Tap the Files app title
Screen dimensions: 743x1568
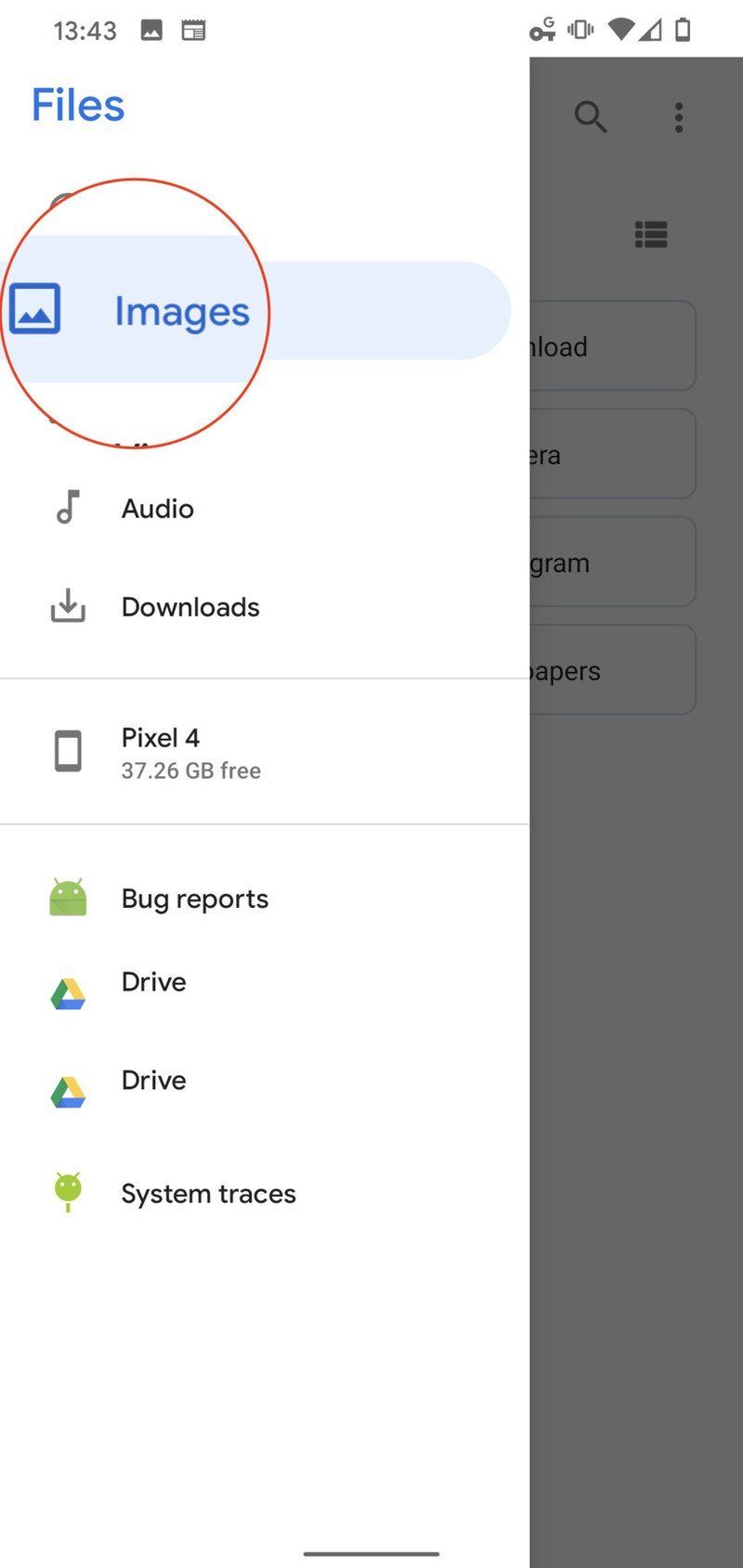coord(78,105)
